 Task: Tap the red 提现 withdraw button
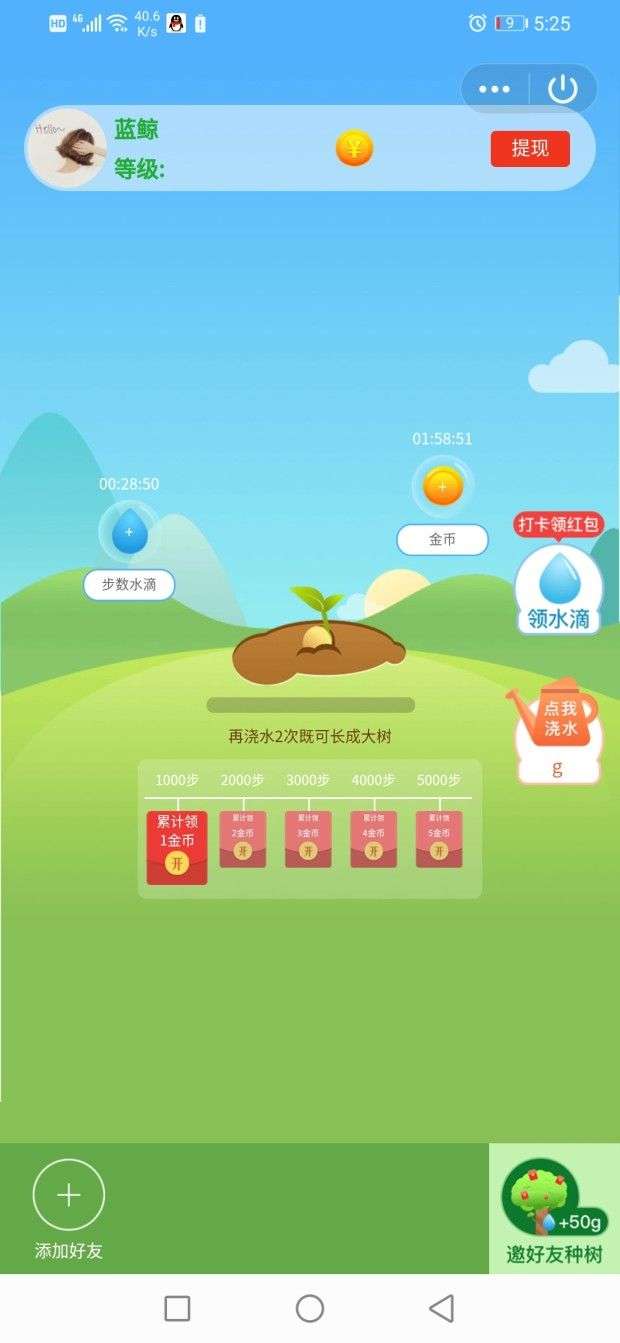point(530,149)
